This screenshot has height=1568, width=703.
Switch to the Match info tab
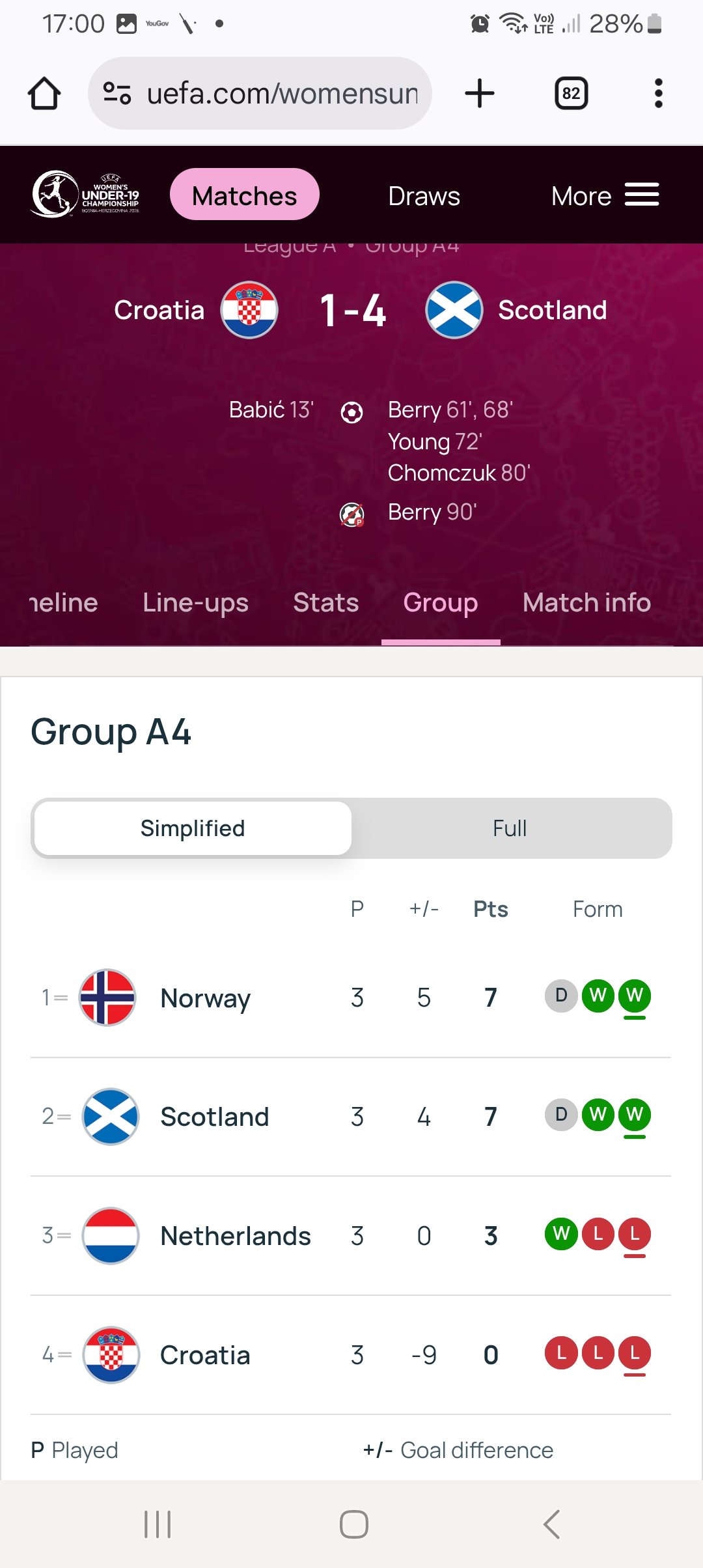pos(586,603)
